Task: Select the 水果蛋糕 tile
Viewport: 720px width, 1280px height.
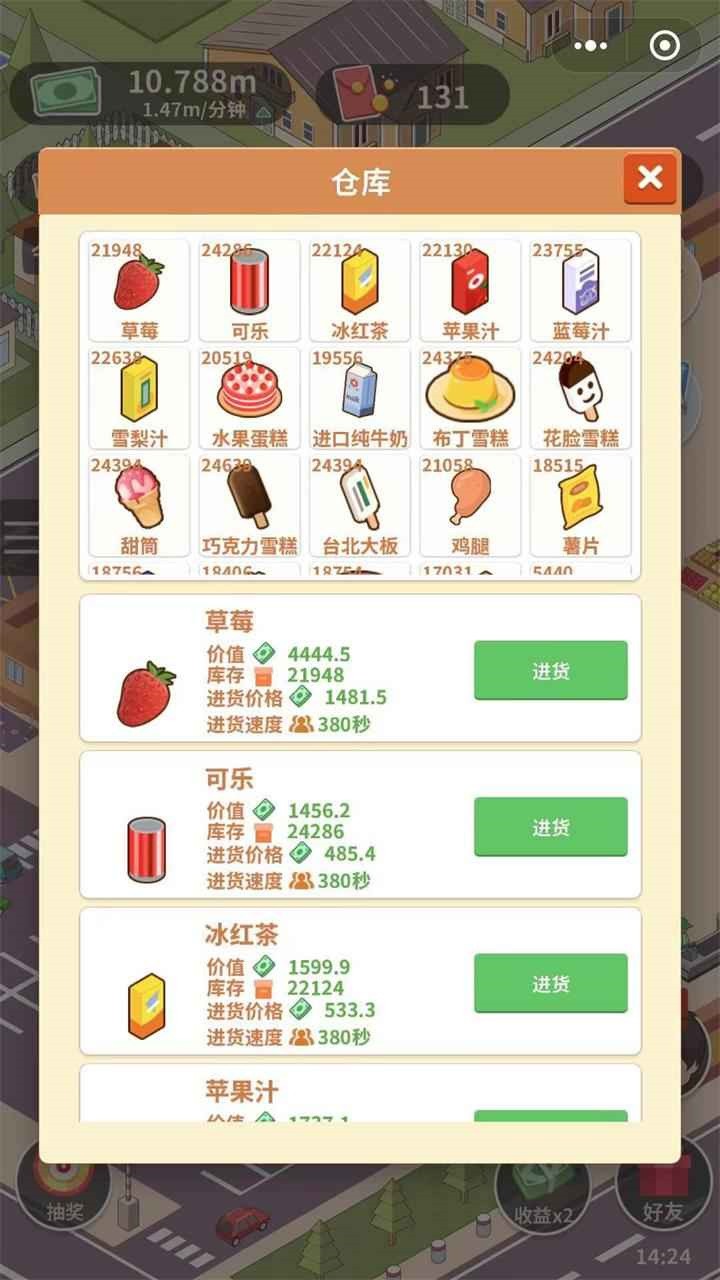Action: pos(249,398)
